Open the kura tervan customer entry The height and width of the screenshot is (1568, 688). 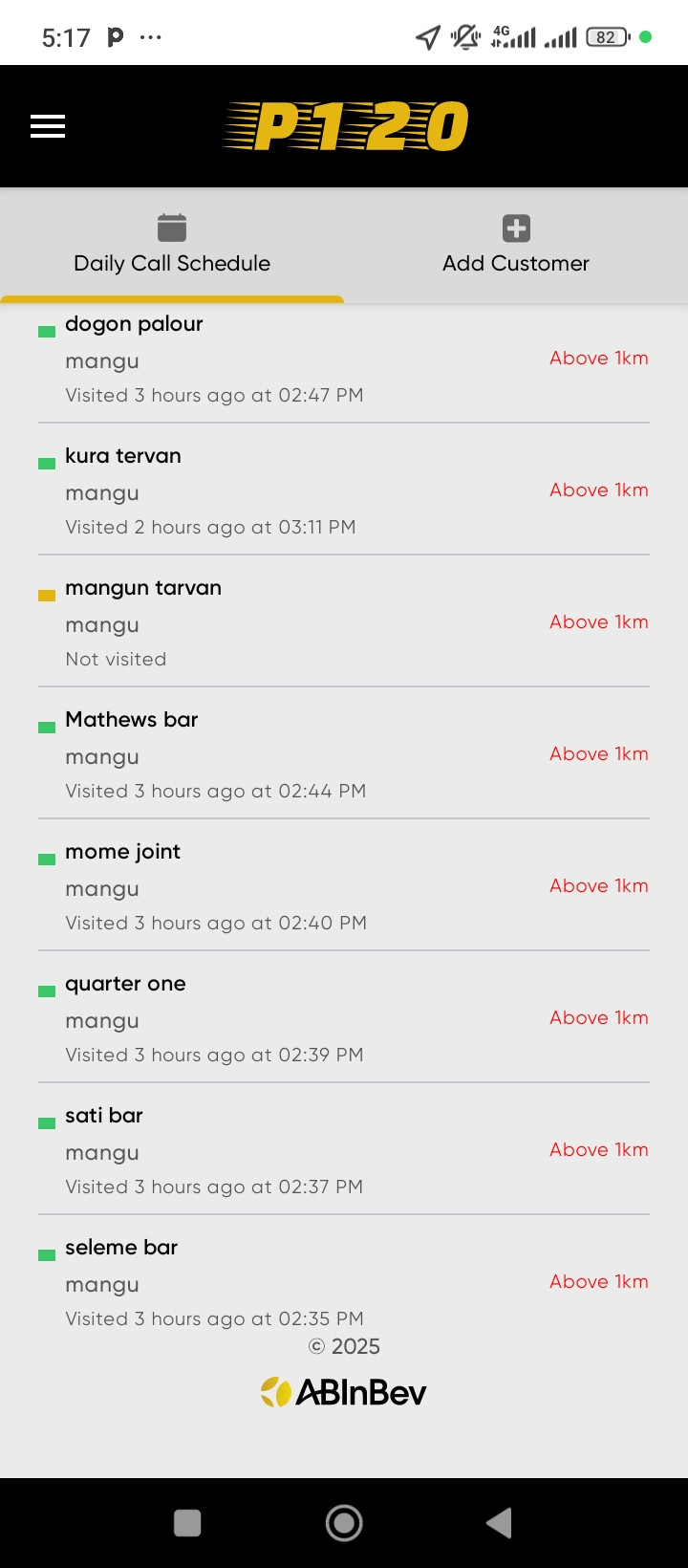[x=344, y=490]
